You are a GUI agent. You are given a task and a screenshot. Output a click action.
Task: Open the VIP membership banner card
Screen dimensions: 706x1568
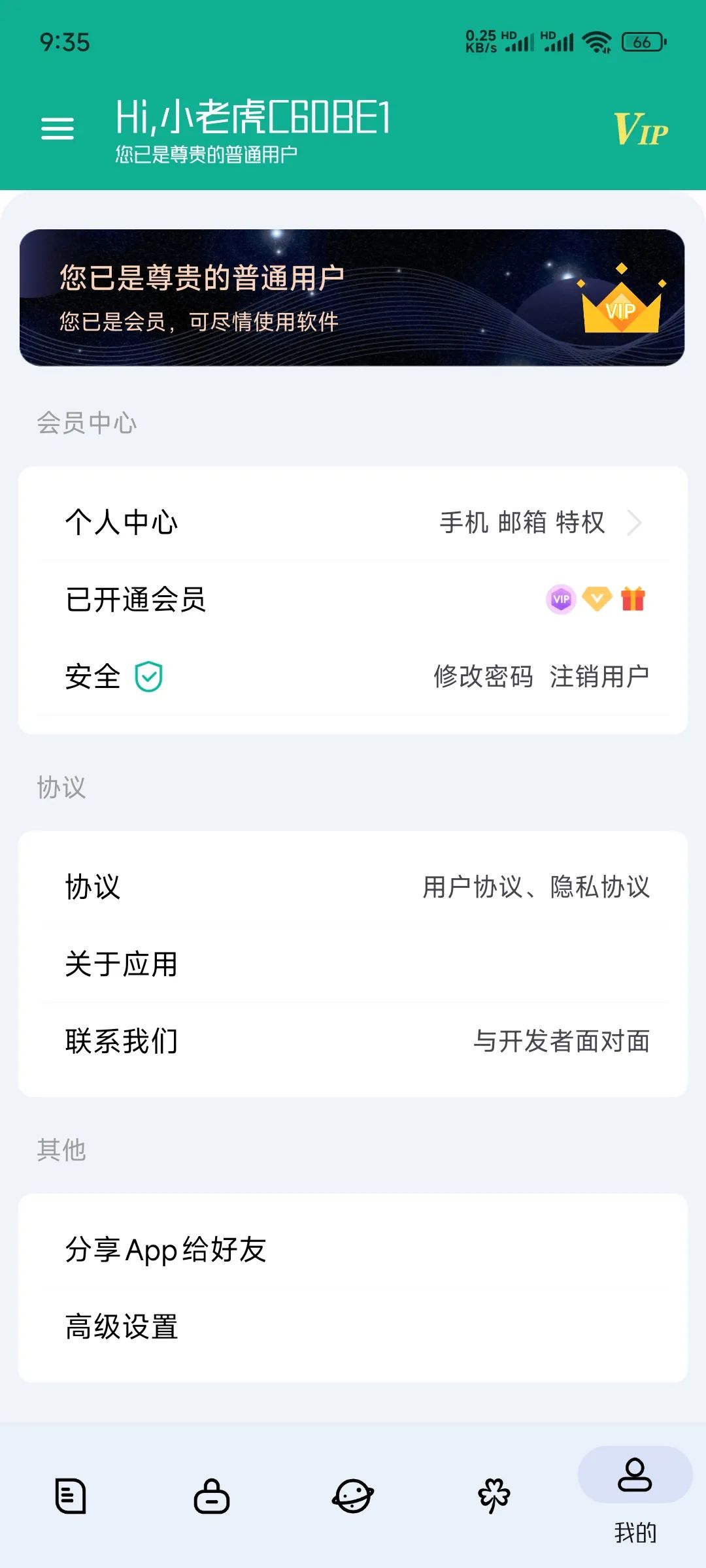tap(352, 298)
